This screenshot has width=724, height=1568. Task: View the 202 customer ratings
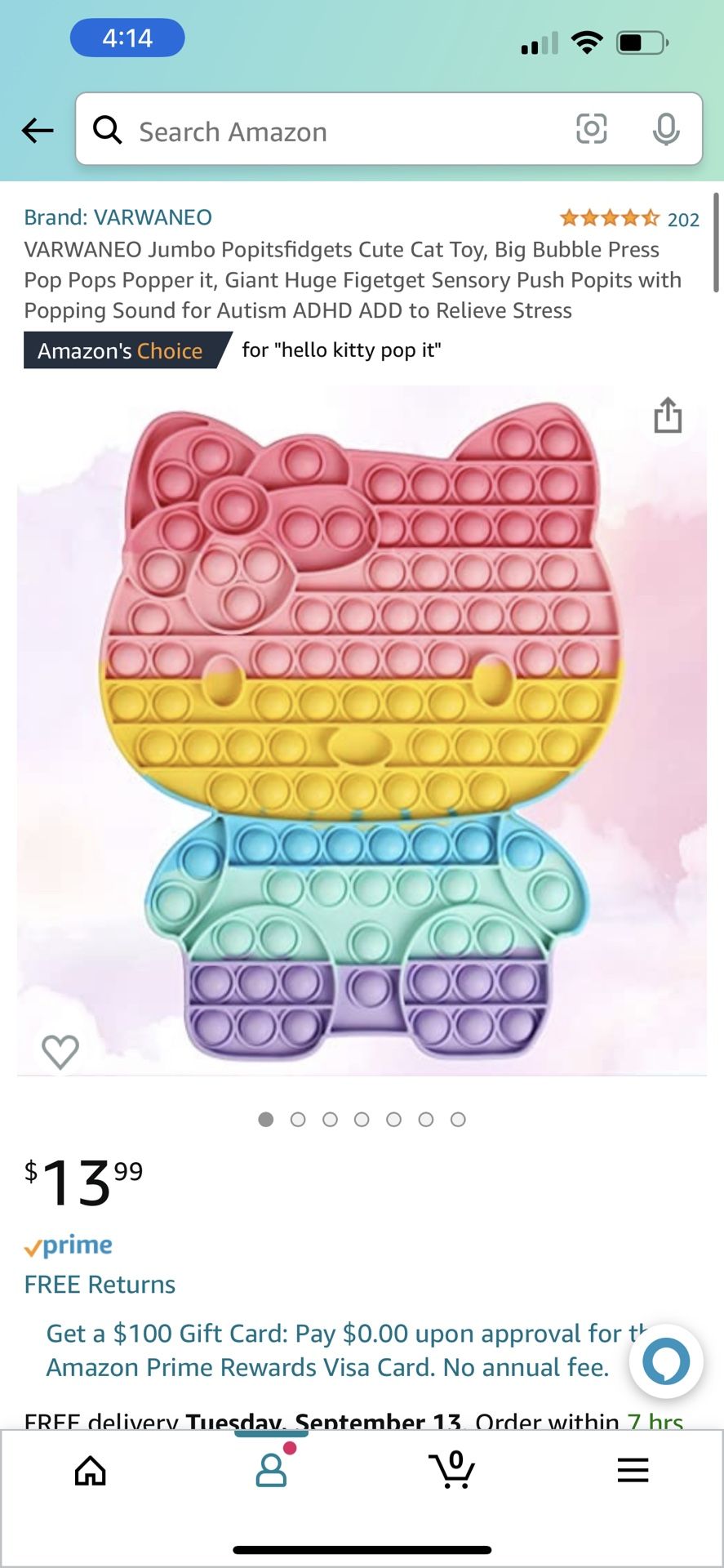pyautogui.click(x=682, y=220)
